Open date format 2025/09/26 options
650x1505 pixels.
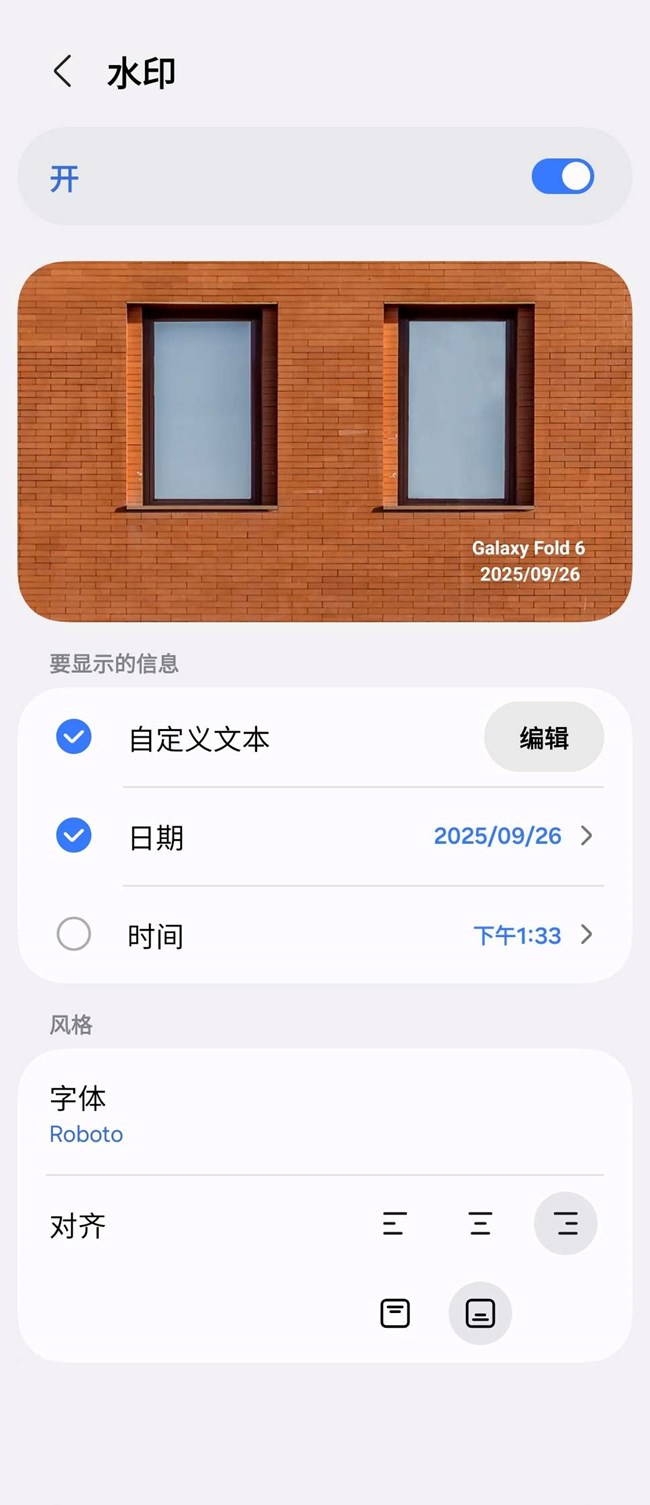[513, 836]
